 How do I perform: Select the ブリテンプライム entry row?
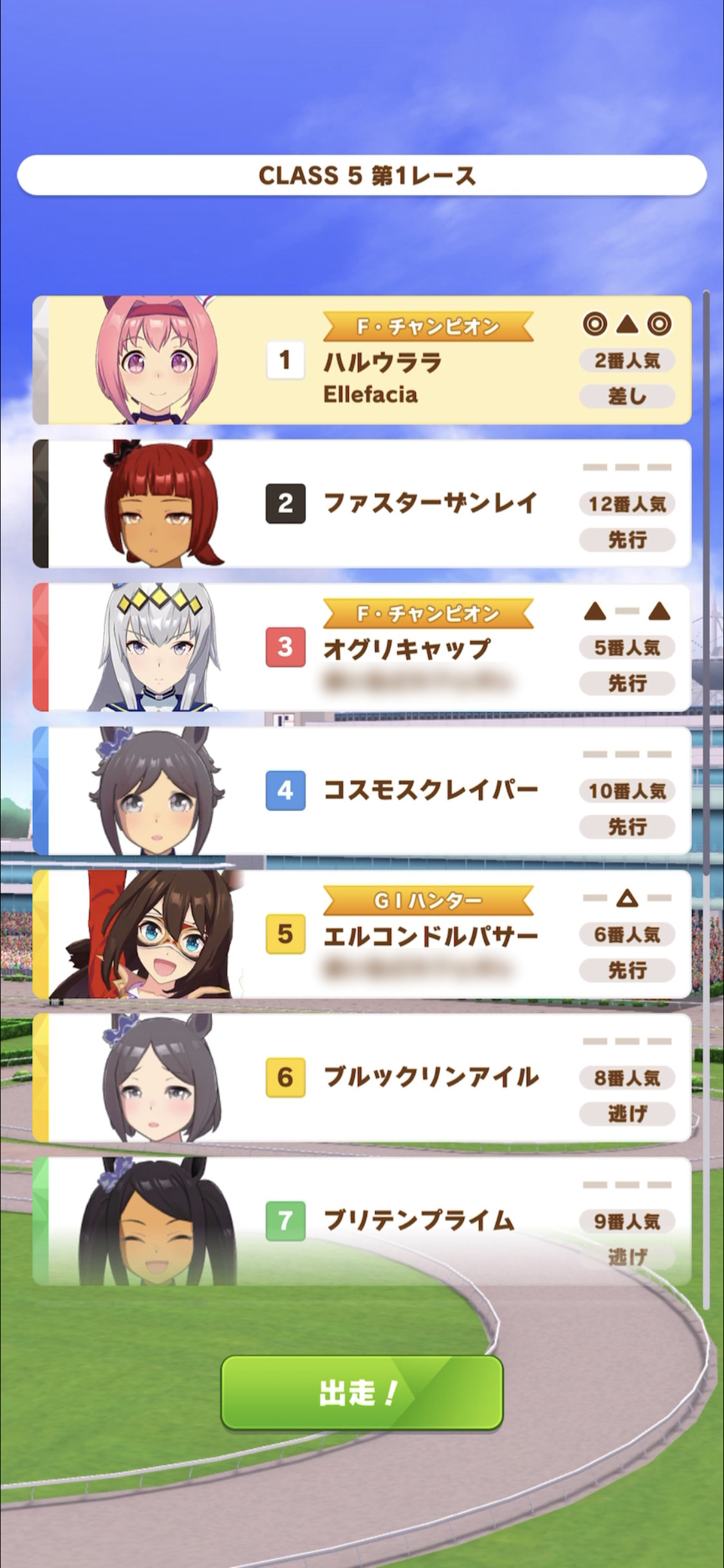tap(362, 1221)
